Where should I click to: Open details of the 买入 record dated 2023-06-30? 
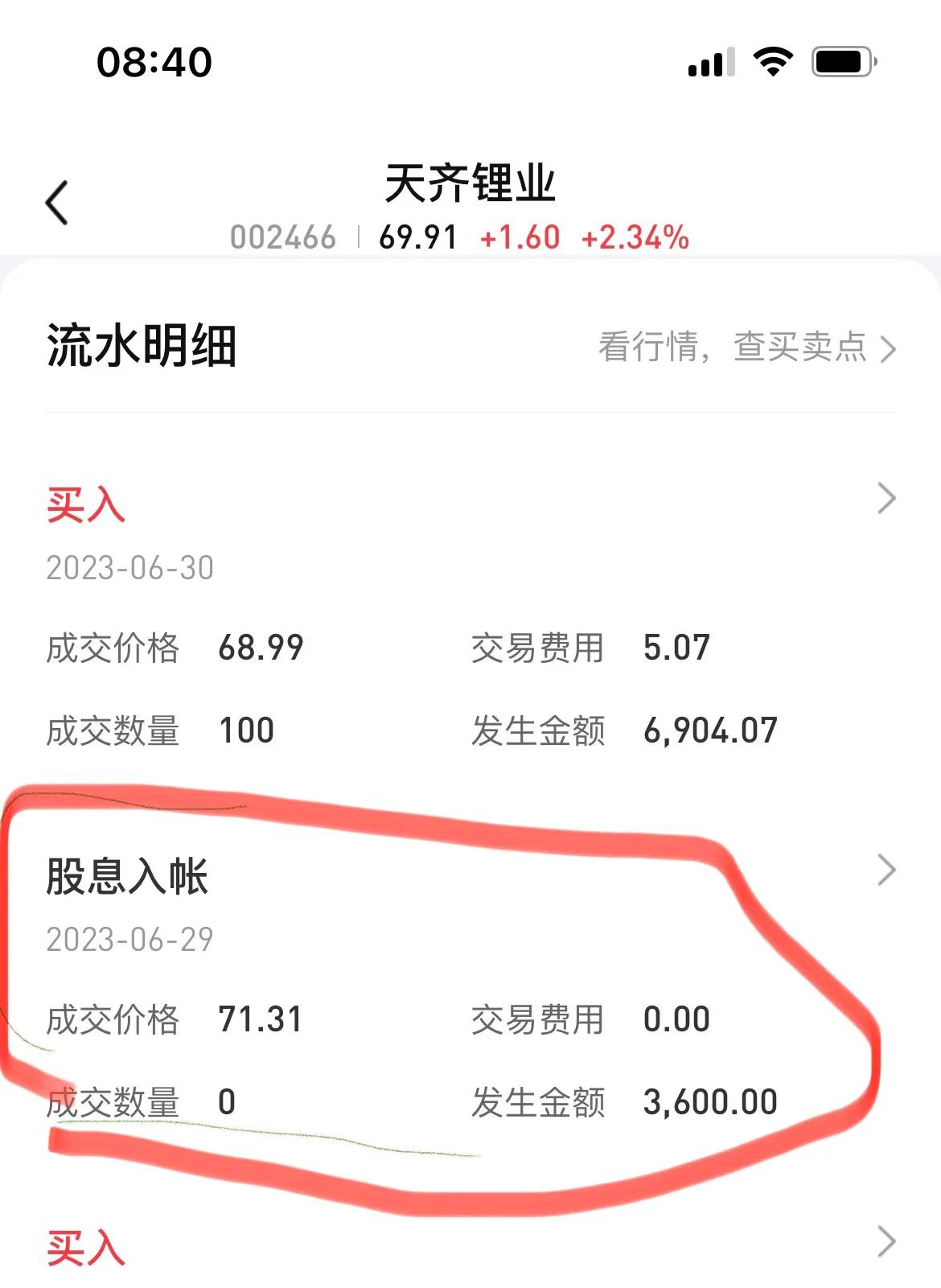coord(84,503)
